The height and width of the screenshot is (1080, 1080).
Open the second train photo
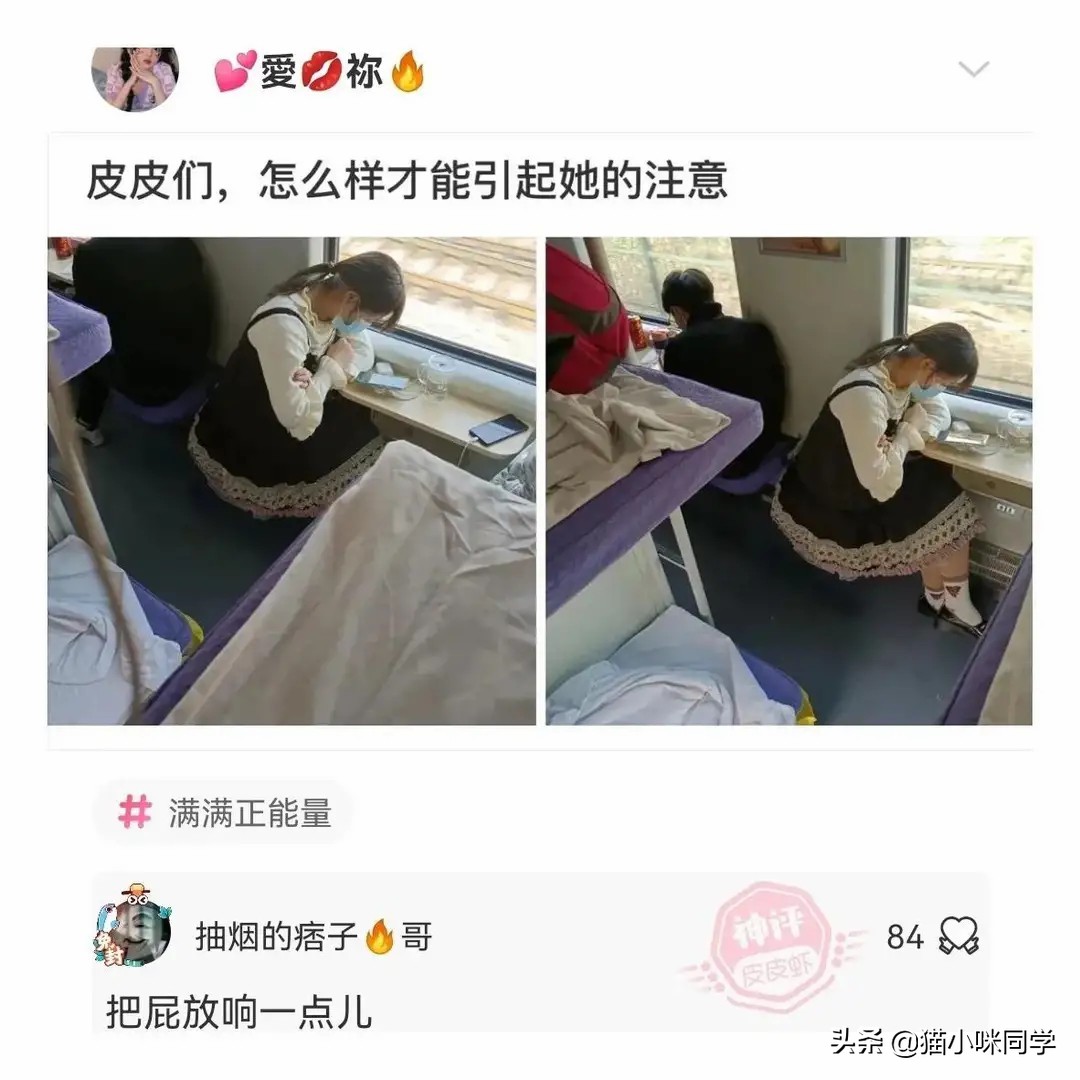tap(788, 480)
